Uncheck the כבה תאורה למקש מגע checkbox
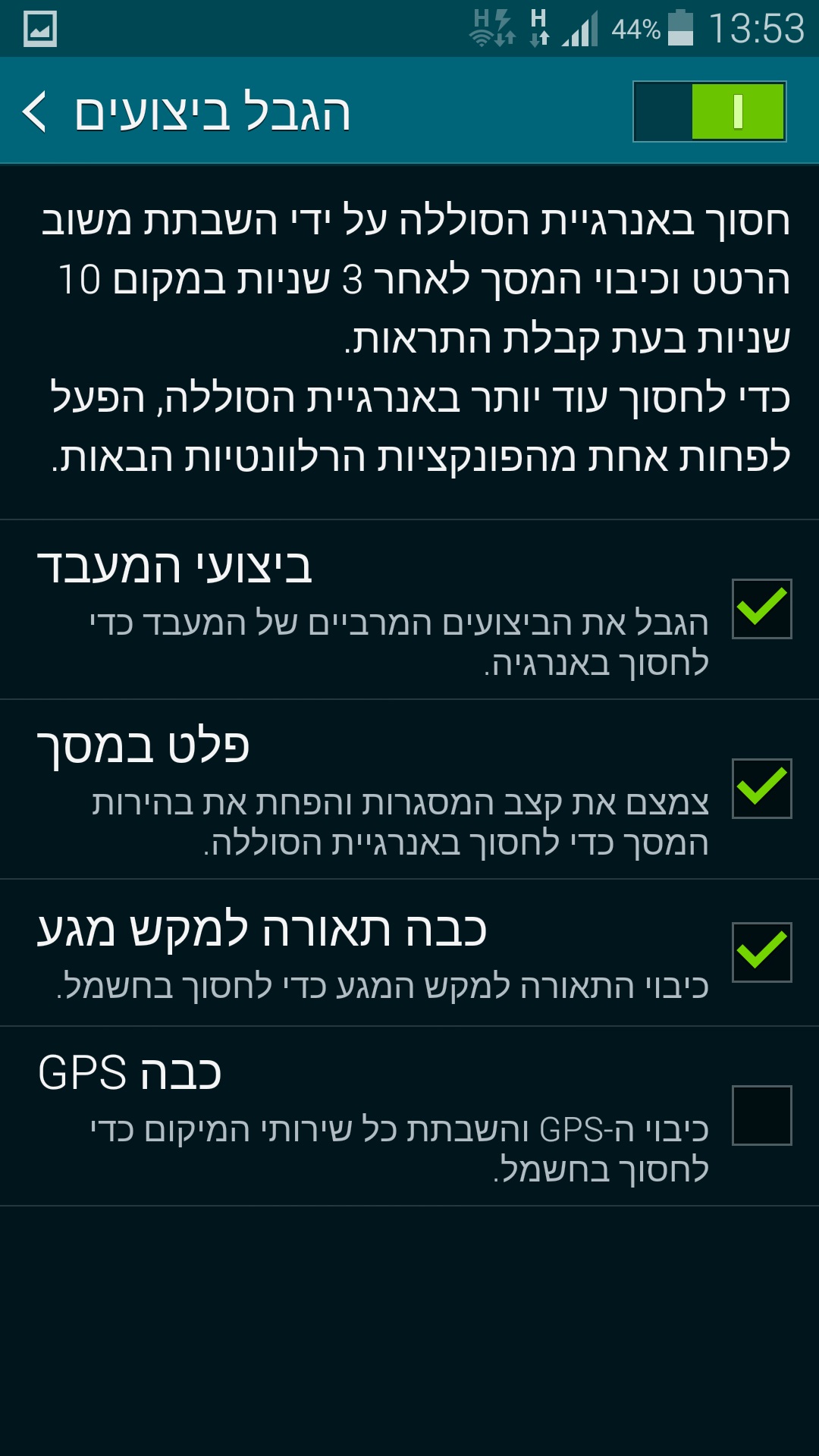The image size is (819, 1456). 761,952
